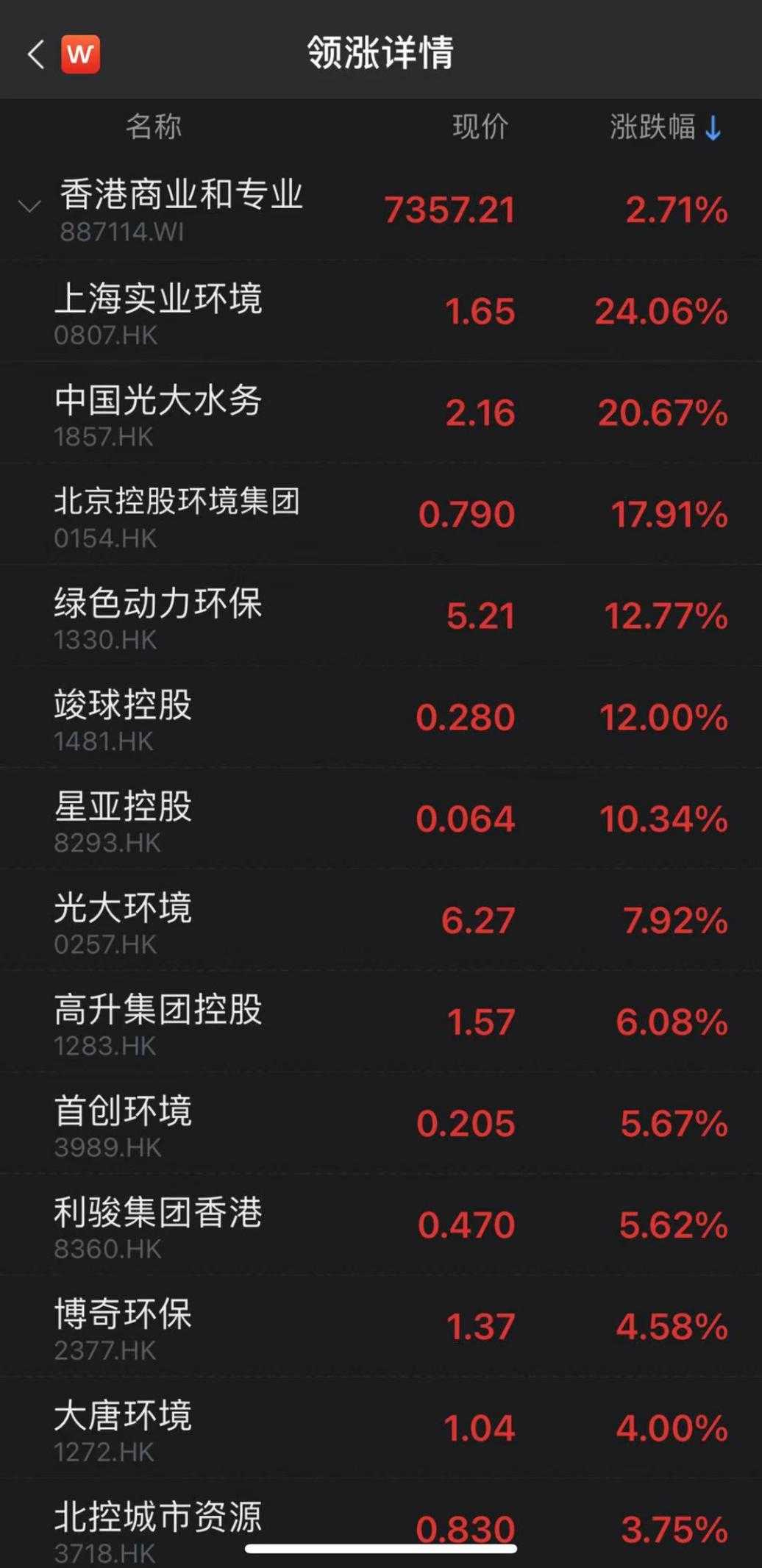Open 北京控股环境集团 0154.HK stock
Viewport: 762px width, 1568px height.
point(381,515)
